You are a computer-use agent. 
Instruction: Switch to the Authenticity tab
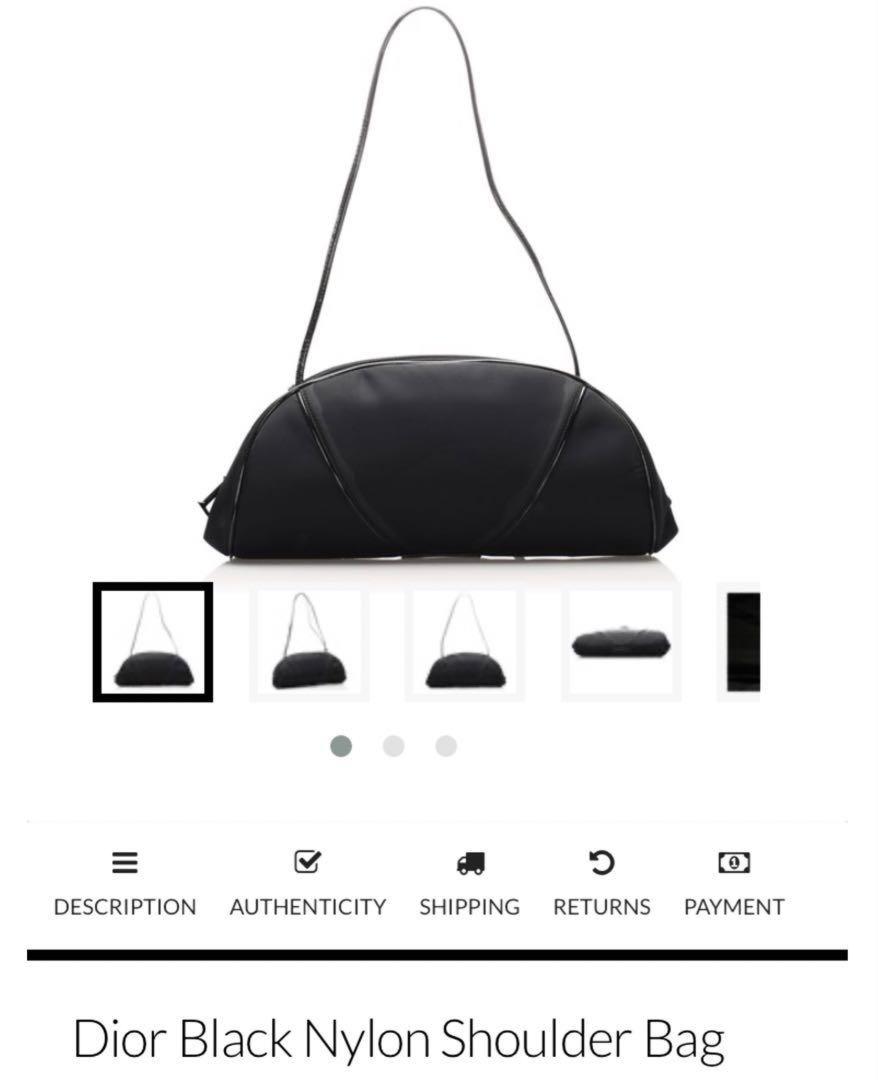(307, 885)
